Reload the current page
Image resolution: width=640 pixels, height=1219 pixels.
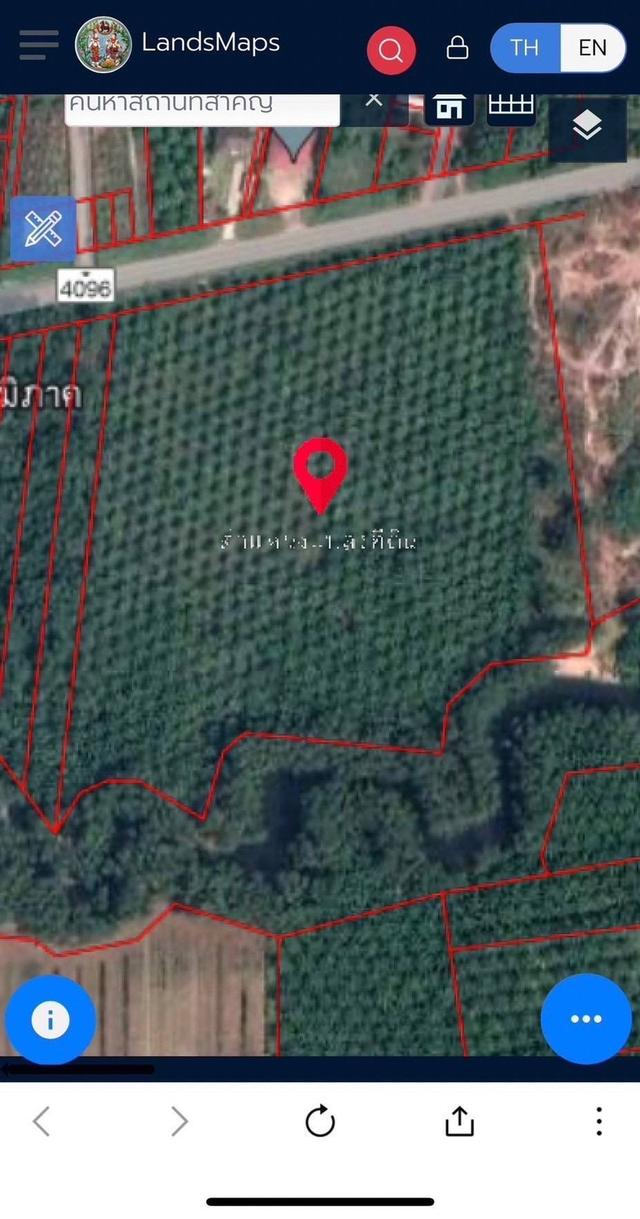pos(320,1121)
